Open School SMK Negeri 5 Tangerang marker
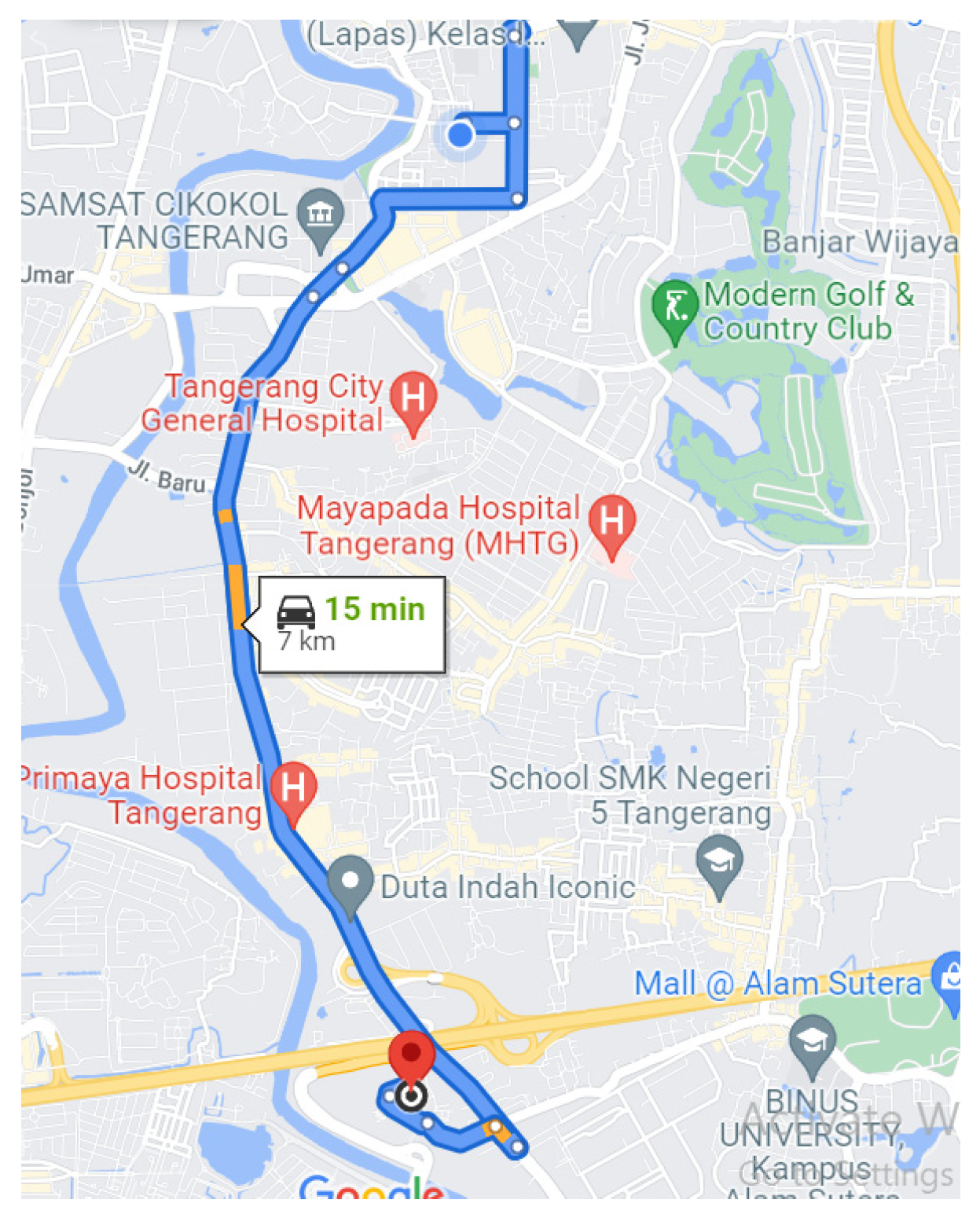 point(719,860)
